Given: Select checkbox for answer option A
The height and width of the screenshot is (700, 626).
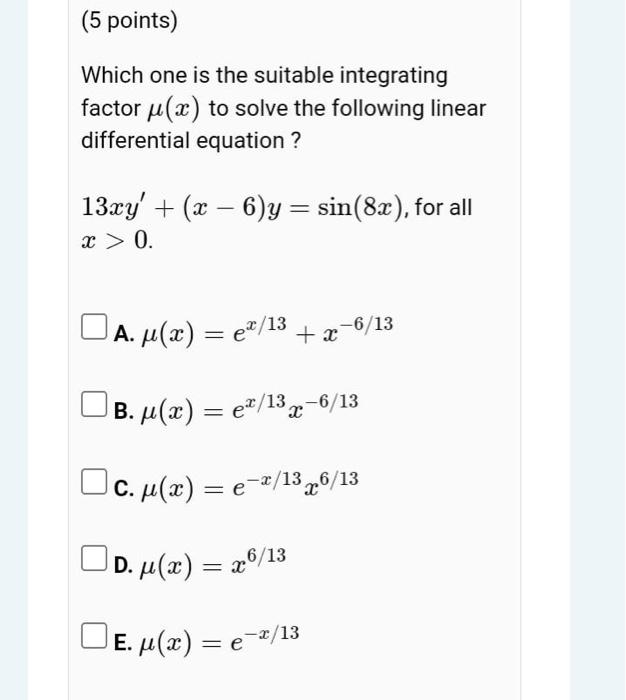Looking at the screenshot, I should [94, 329].
